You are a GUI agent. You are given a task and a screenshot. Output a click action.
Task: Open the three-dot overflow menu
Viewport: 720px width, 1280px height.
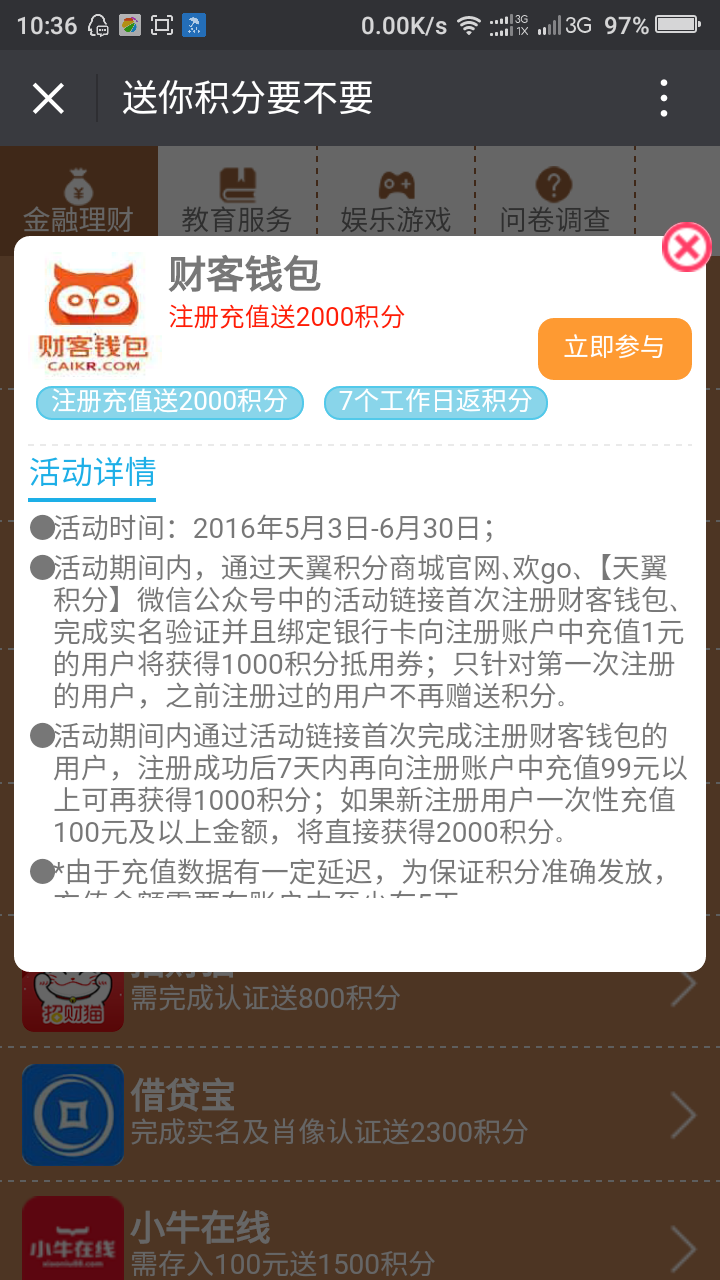click(664, 98)
